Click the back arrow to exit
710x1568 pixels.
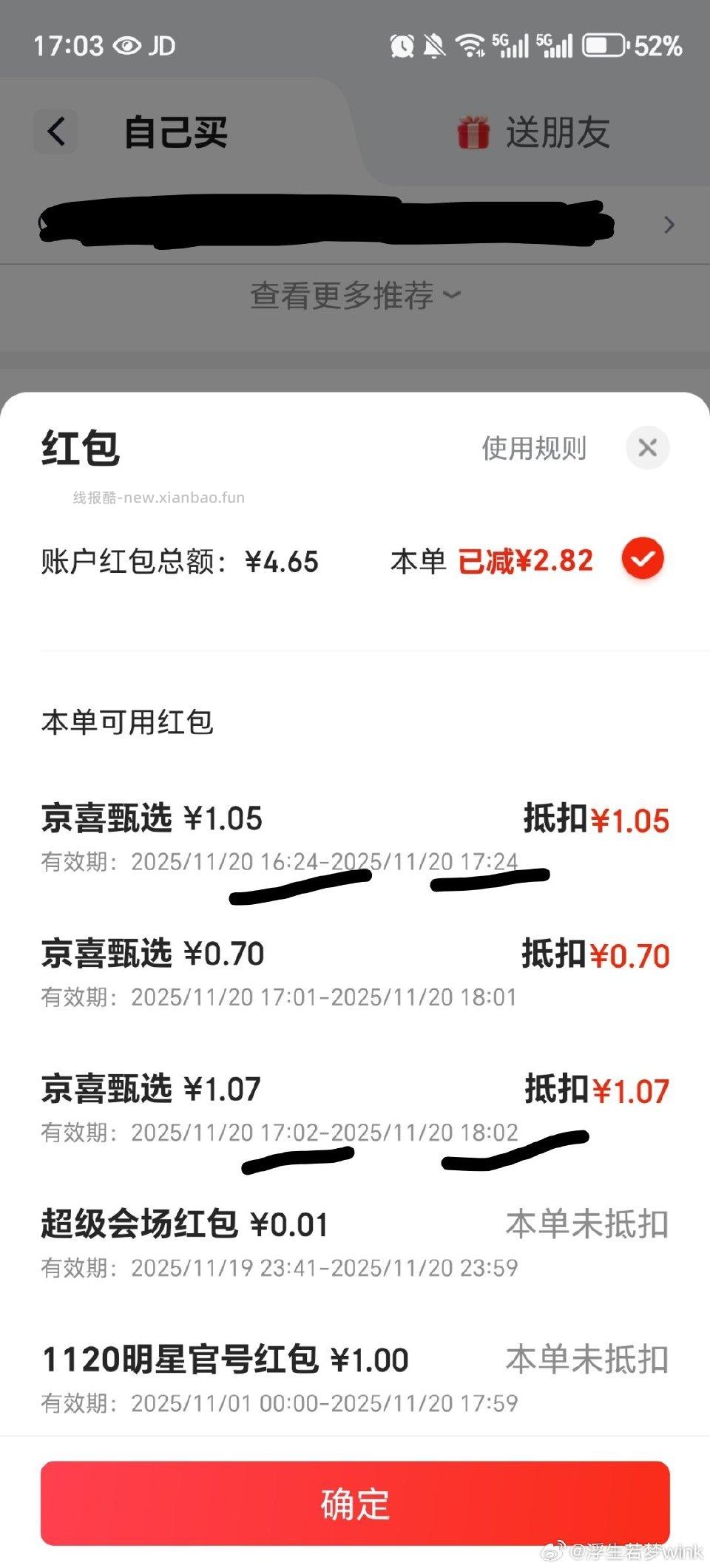[x=56, y=131]
